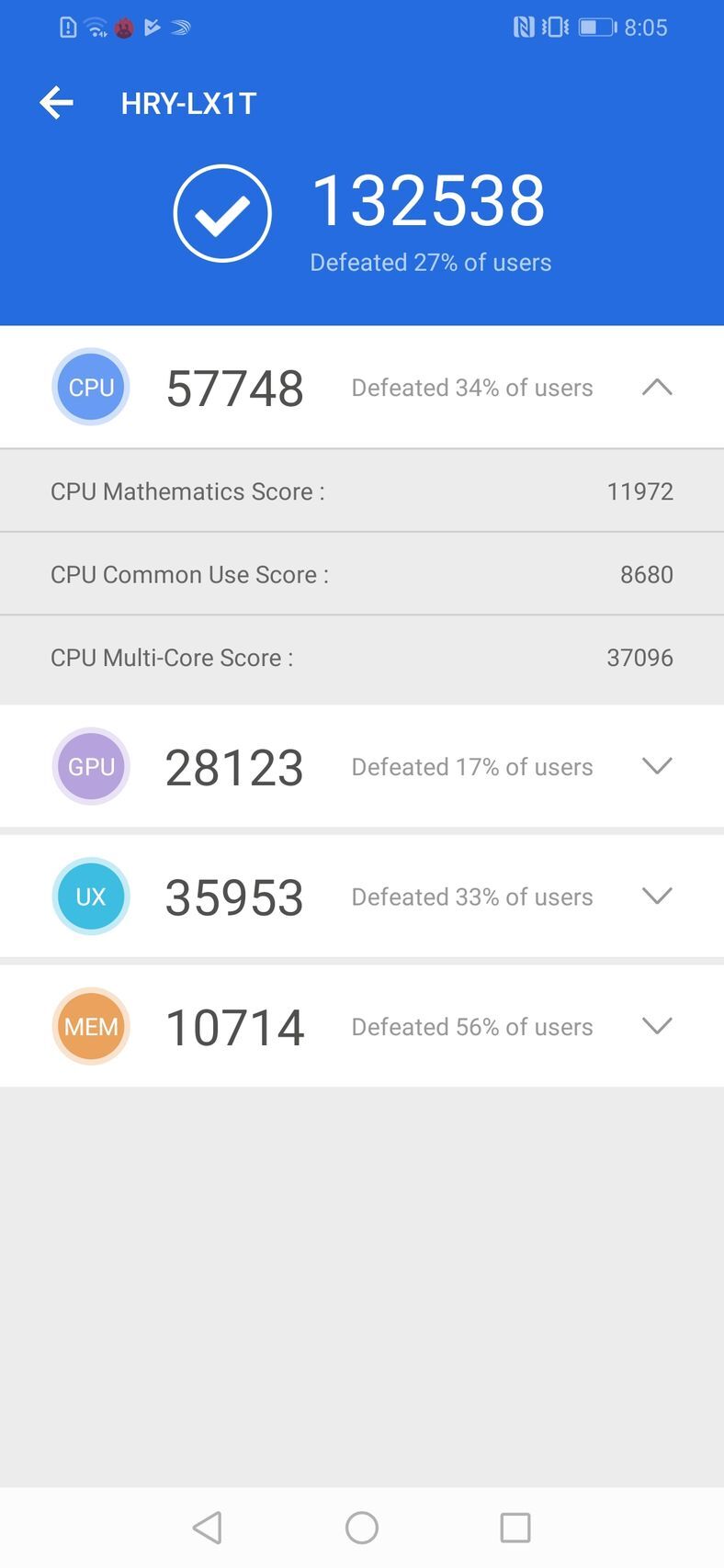Tap the white checkmark circle badge
The image size is (724, 1568).
221,211
